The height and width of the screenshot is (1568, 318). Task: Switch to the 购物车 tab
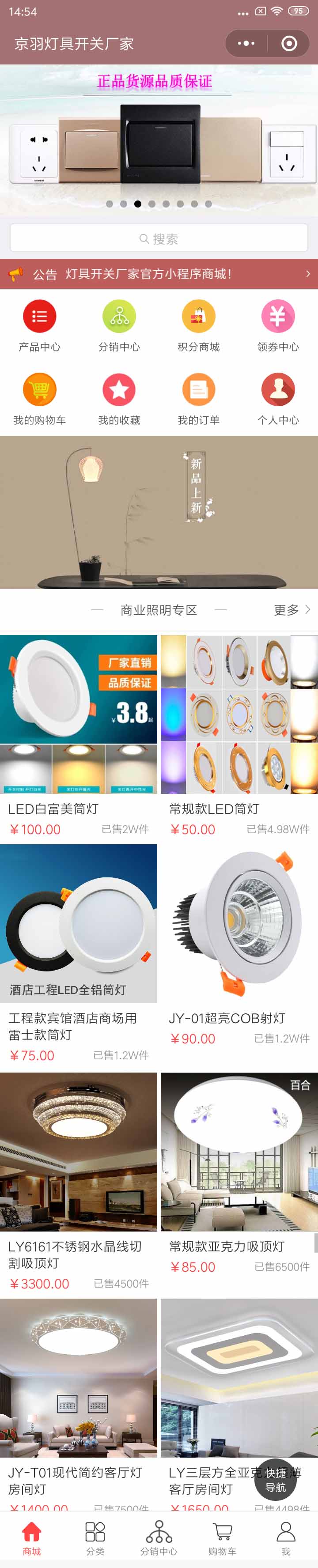tap(222, 1538)
